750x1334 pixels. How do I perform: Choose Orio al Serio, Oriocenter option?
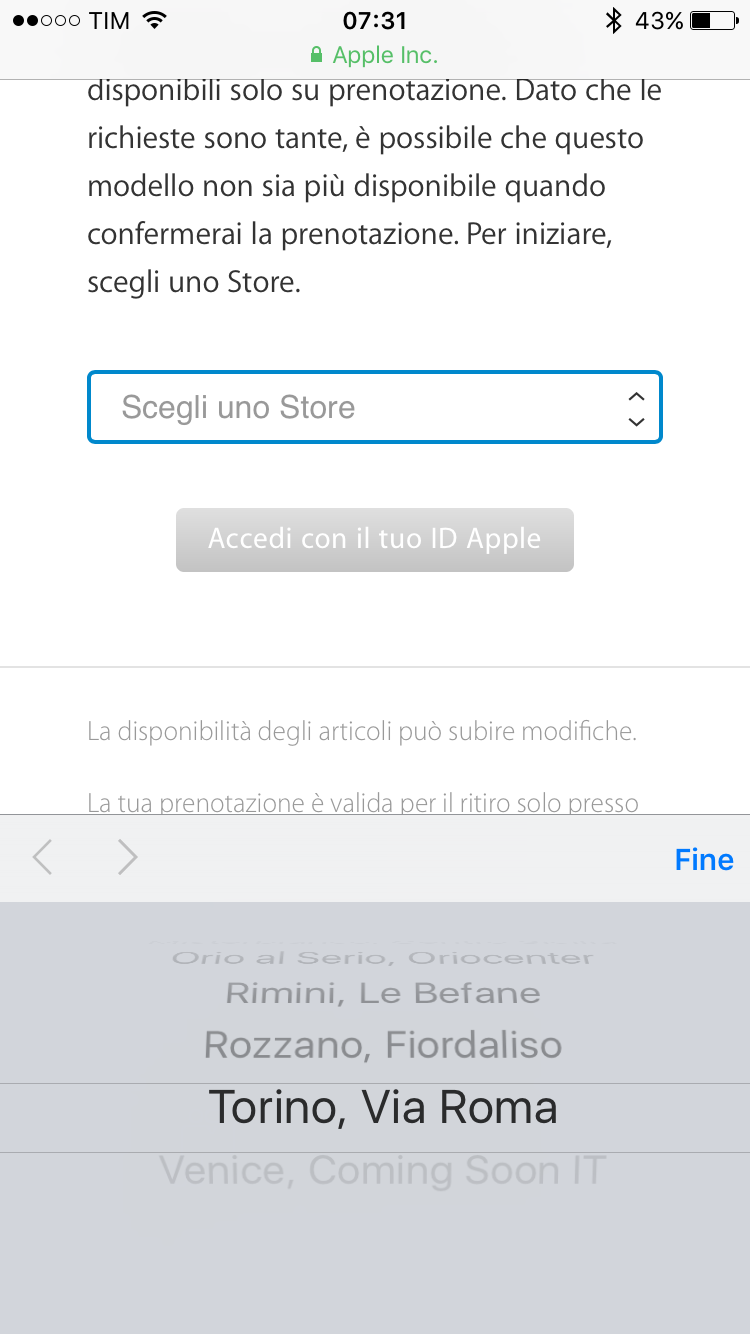click(382, 958)
